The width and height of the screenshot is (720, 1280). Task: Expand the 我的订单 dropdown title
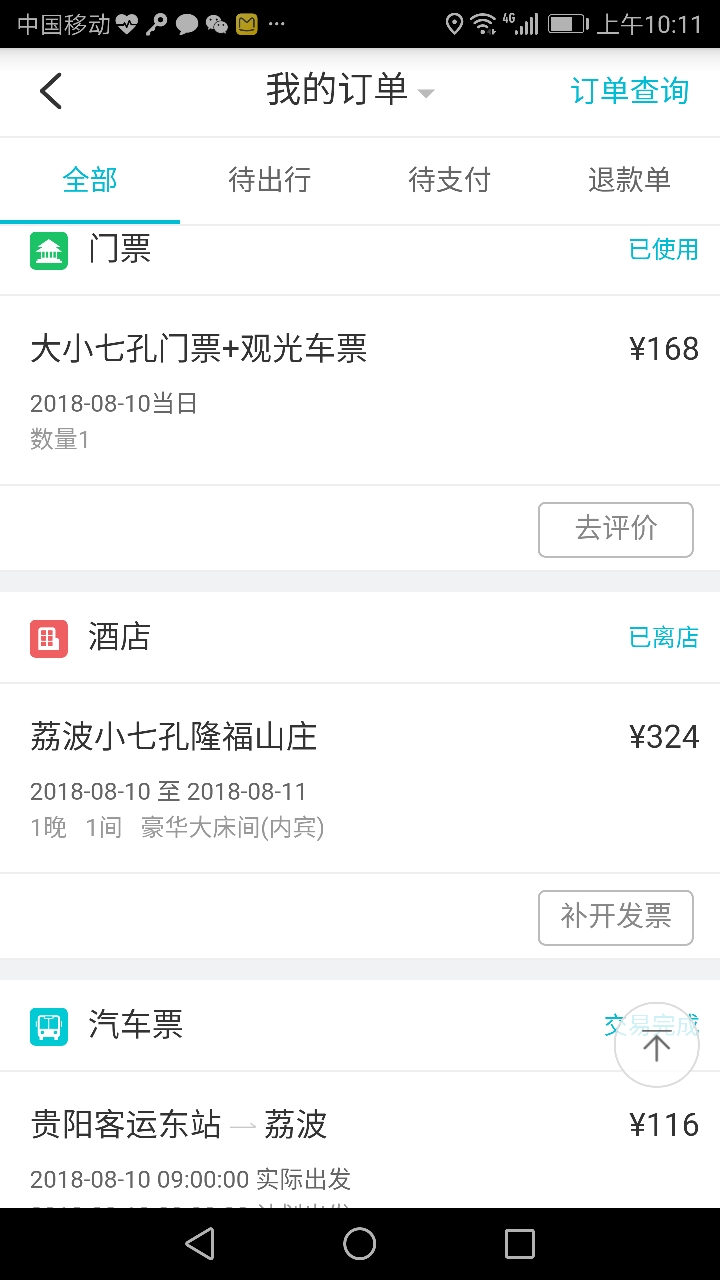pos(350,91)
